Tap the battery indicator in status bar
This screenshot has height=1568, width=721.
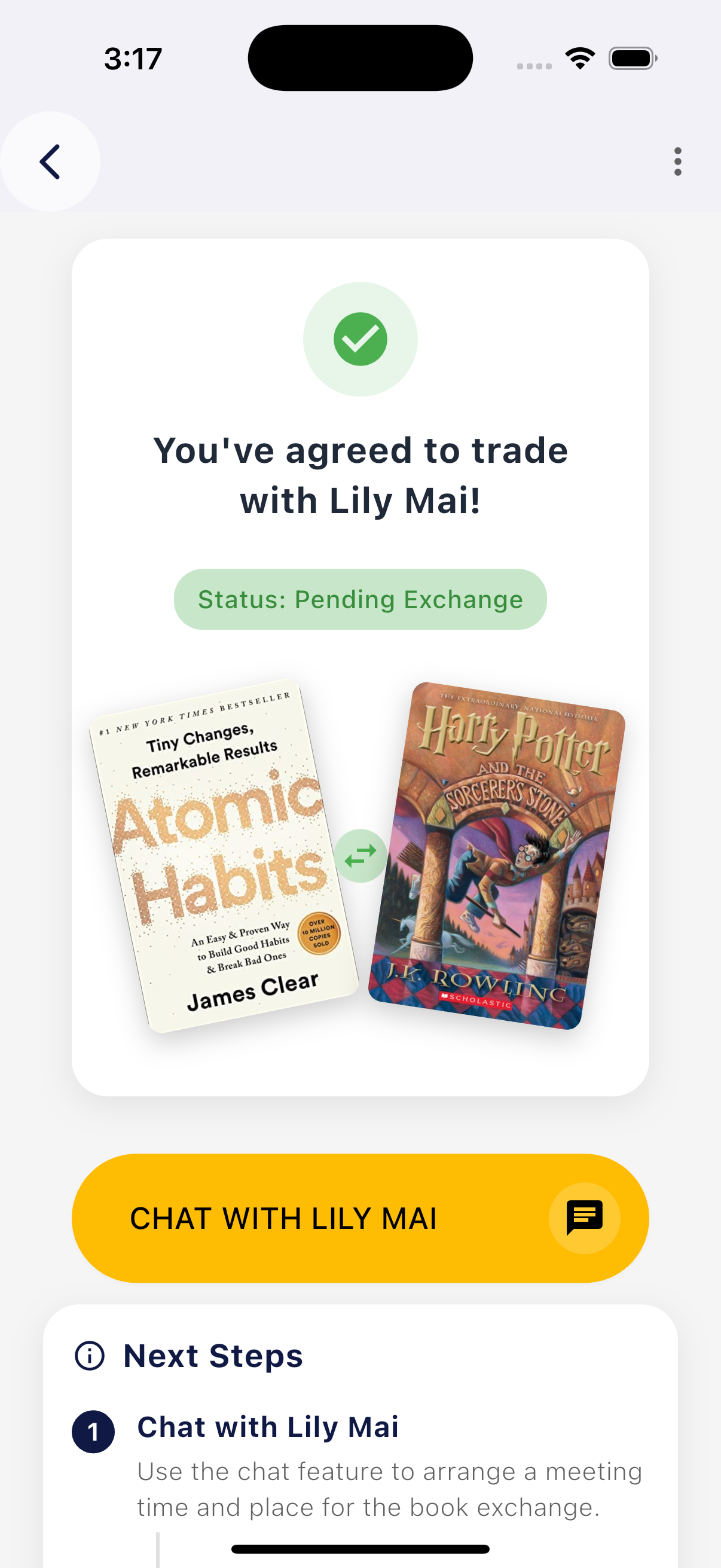pyautogui.click(x=631, y=58)
